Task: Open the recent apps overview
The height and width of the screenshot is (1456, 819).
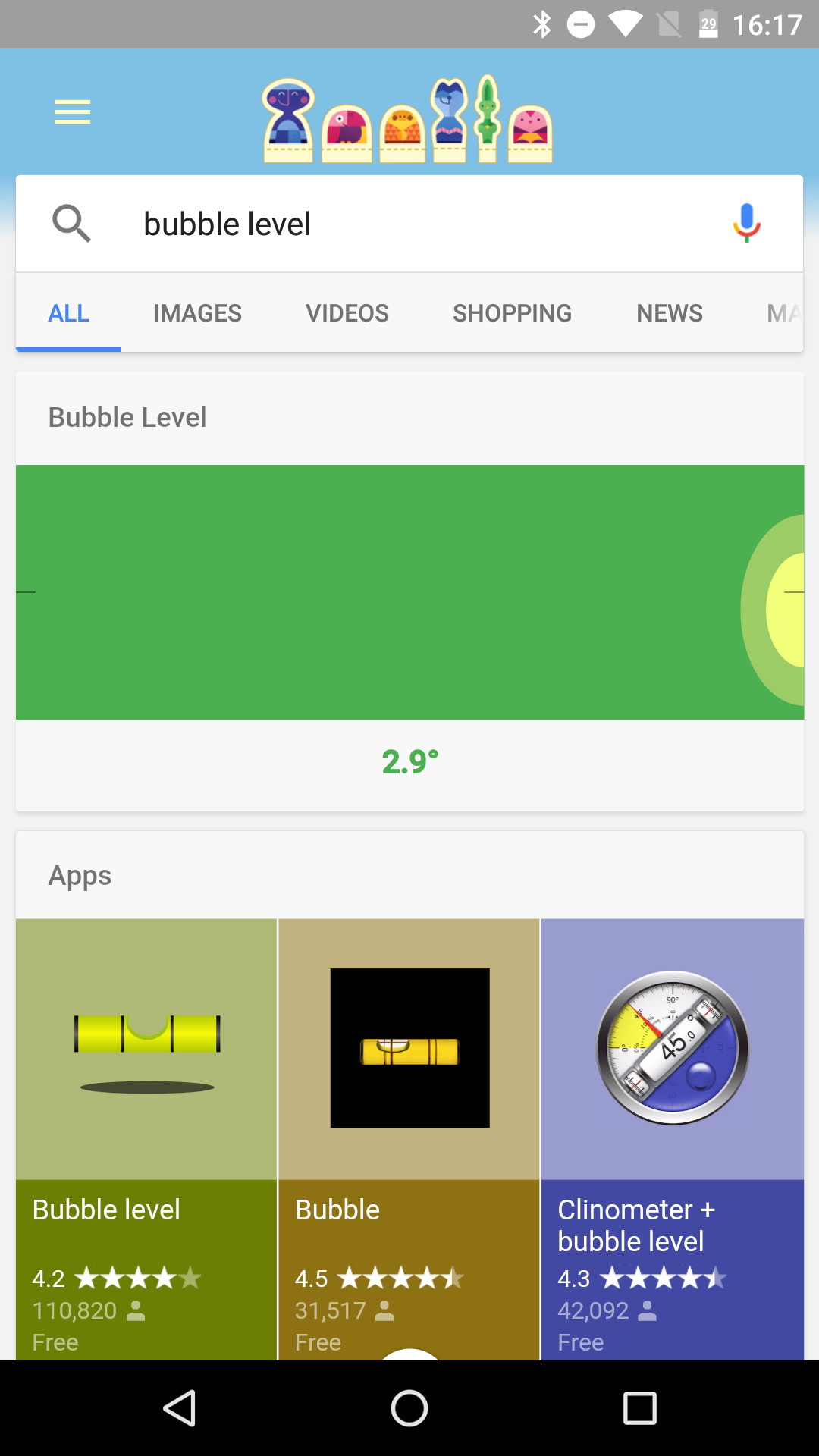Action: [639, 1408]
